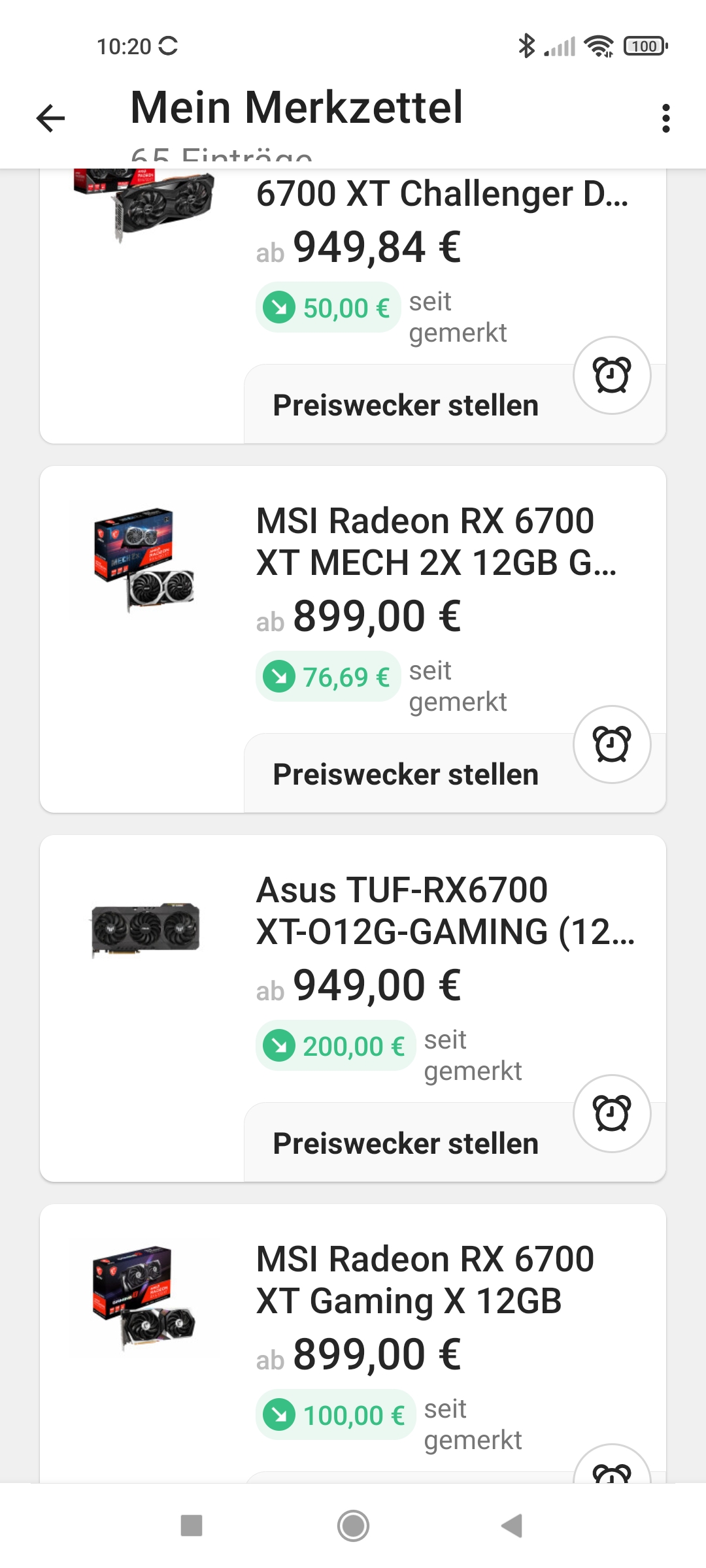
Task: Tap the Bluetooth icon in the status bar
Action: point(528,46)
